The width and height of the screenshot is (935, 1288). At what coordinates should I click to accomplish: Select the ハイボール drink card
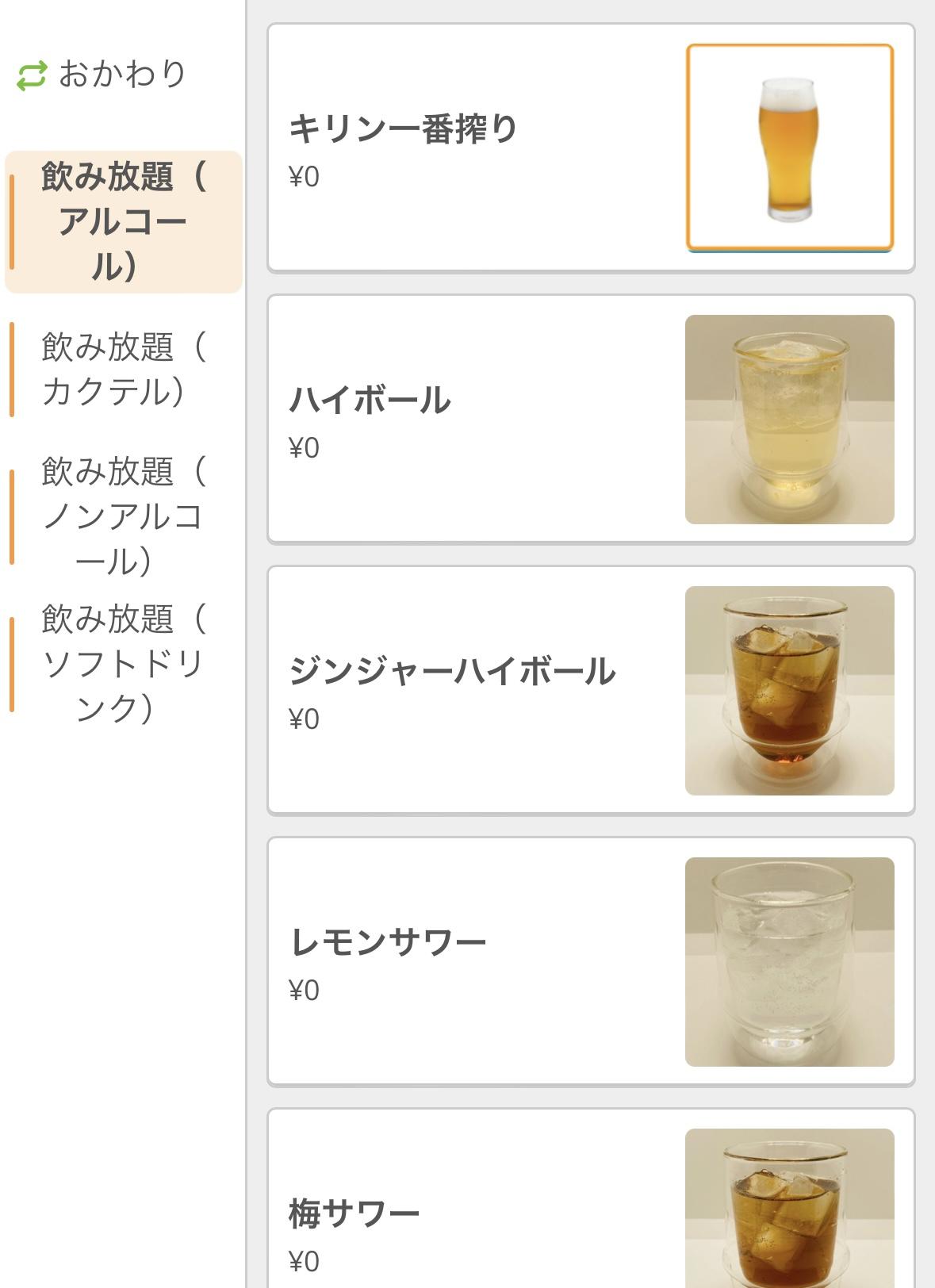tap(591, 420)
